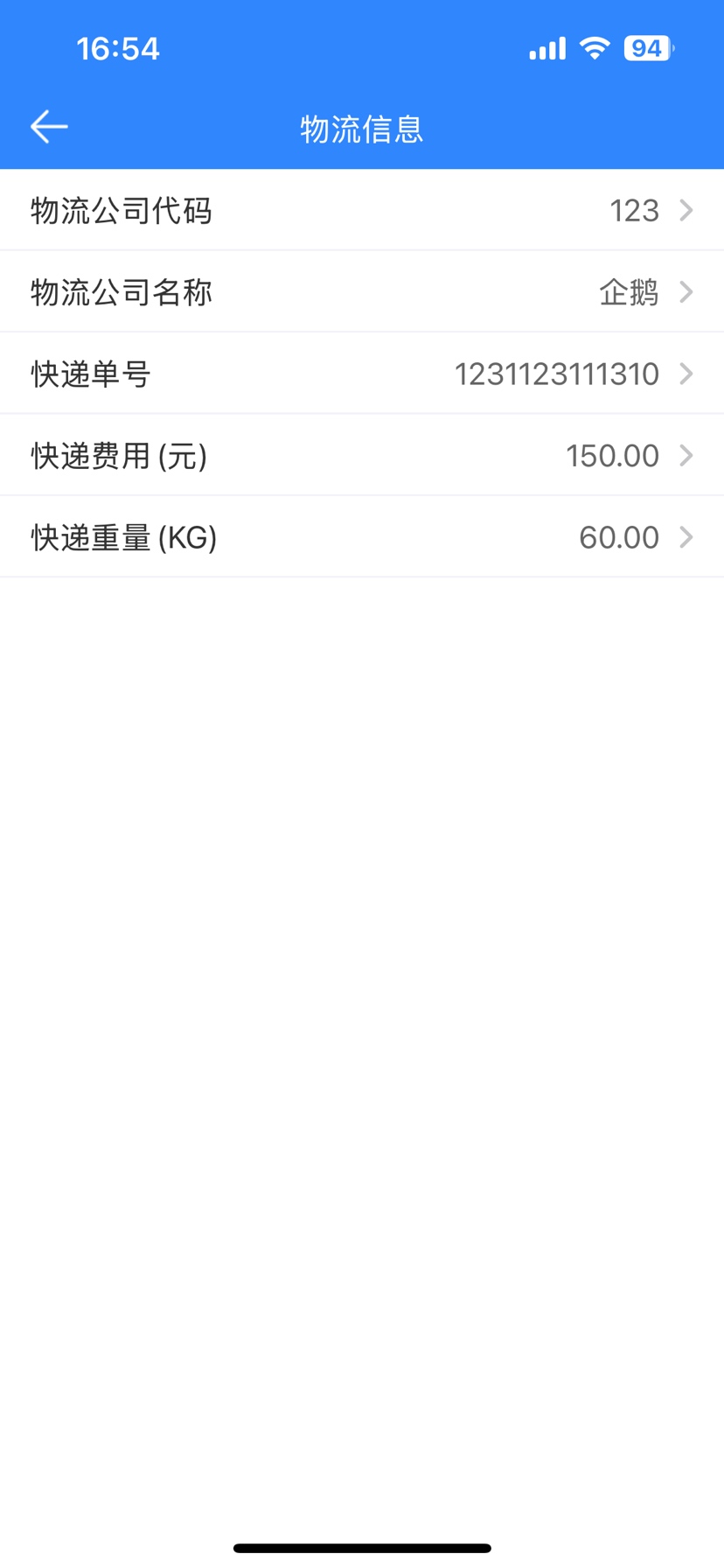Go back using the top-left arrow

(x=49, y=127)
